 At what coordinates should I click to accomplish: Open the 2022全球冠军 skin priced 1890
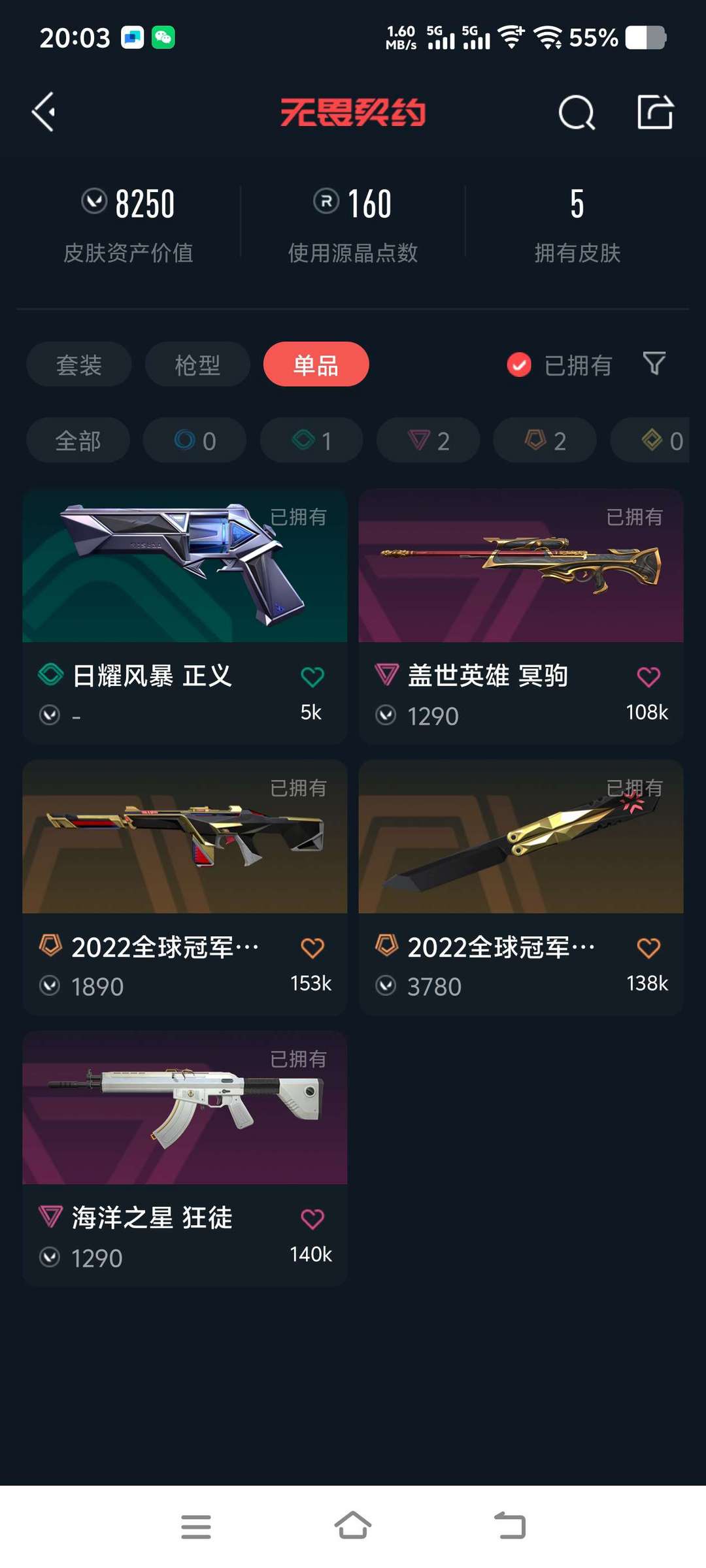pyautogui.click(x=184, y=885)
